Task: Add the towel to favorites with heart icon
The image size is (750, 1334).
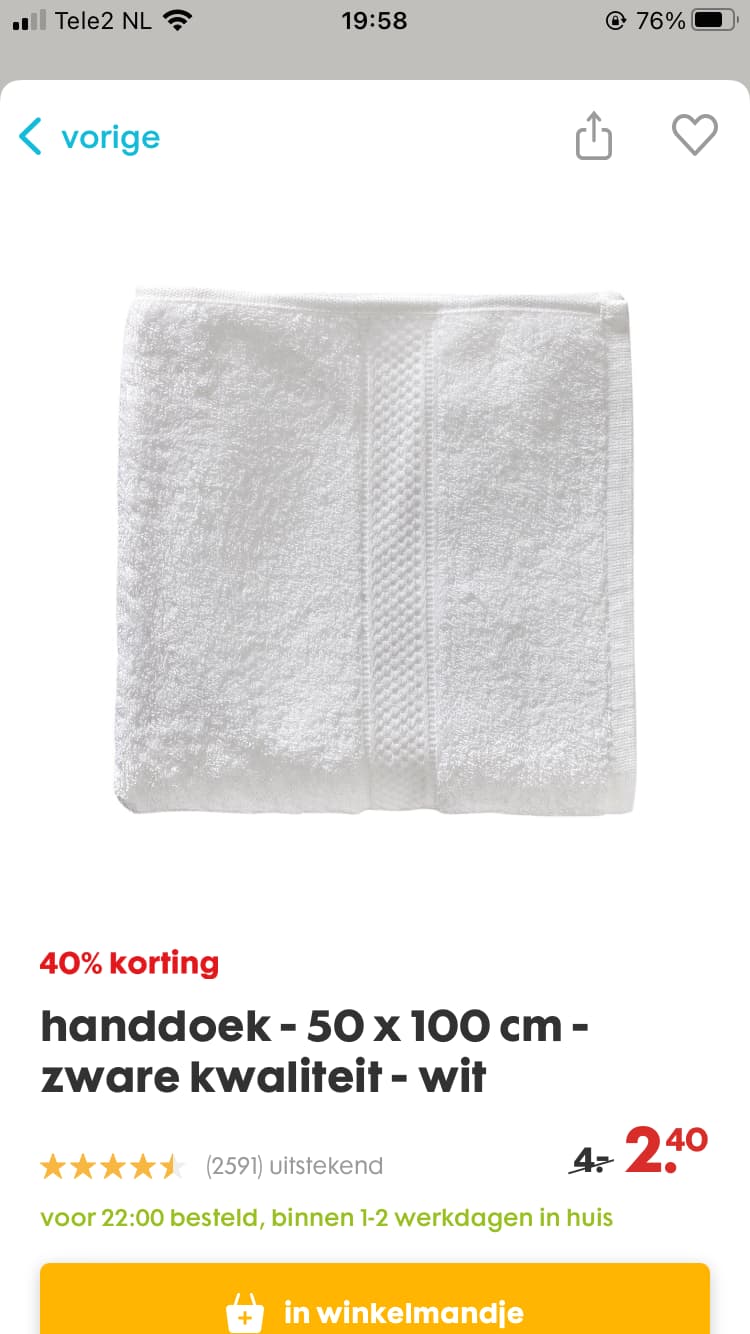Action: click(x=694, y=135)
